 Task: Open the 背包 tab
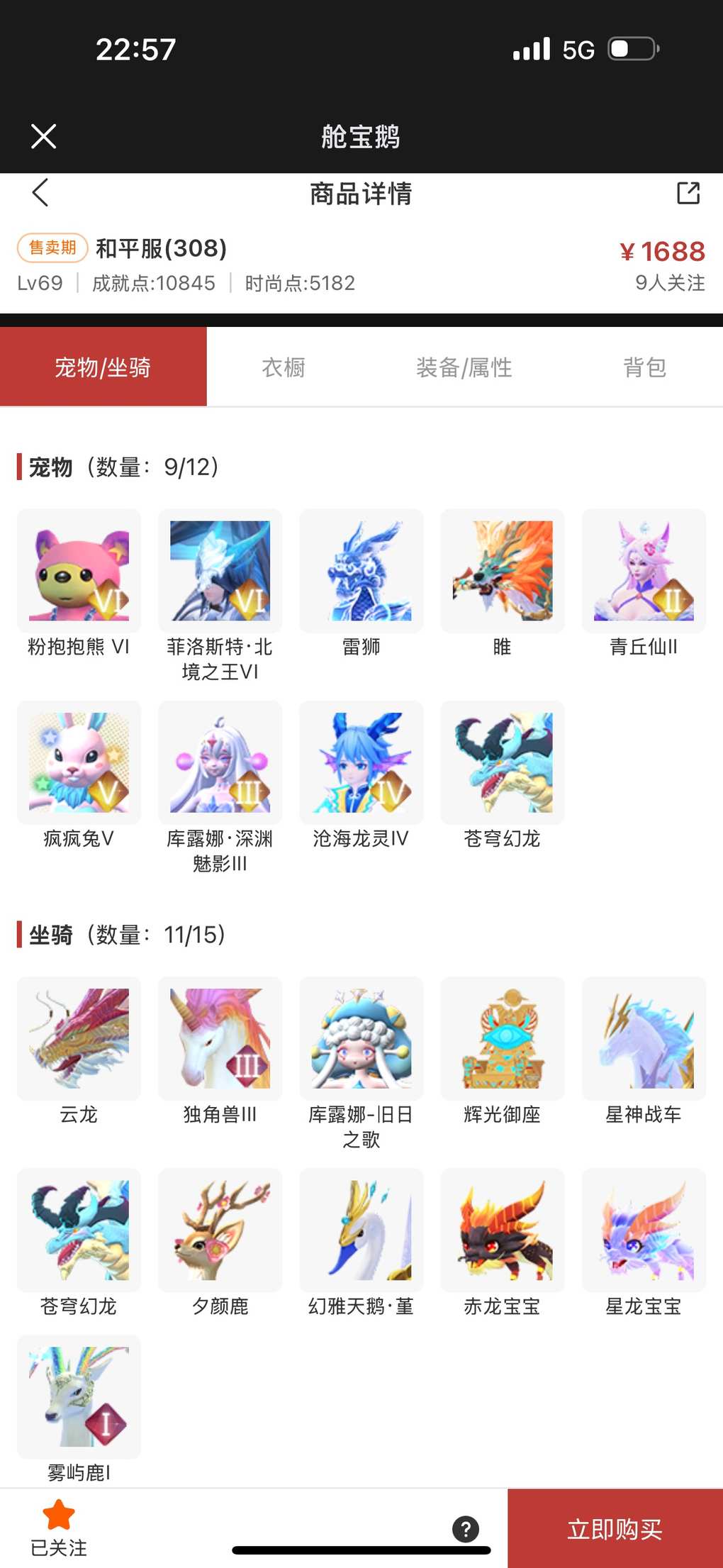[x=644, y=367]
